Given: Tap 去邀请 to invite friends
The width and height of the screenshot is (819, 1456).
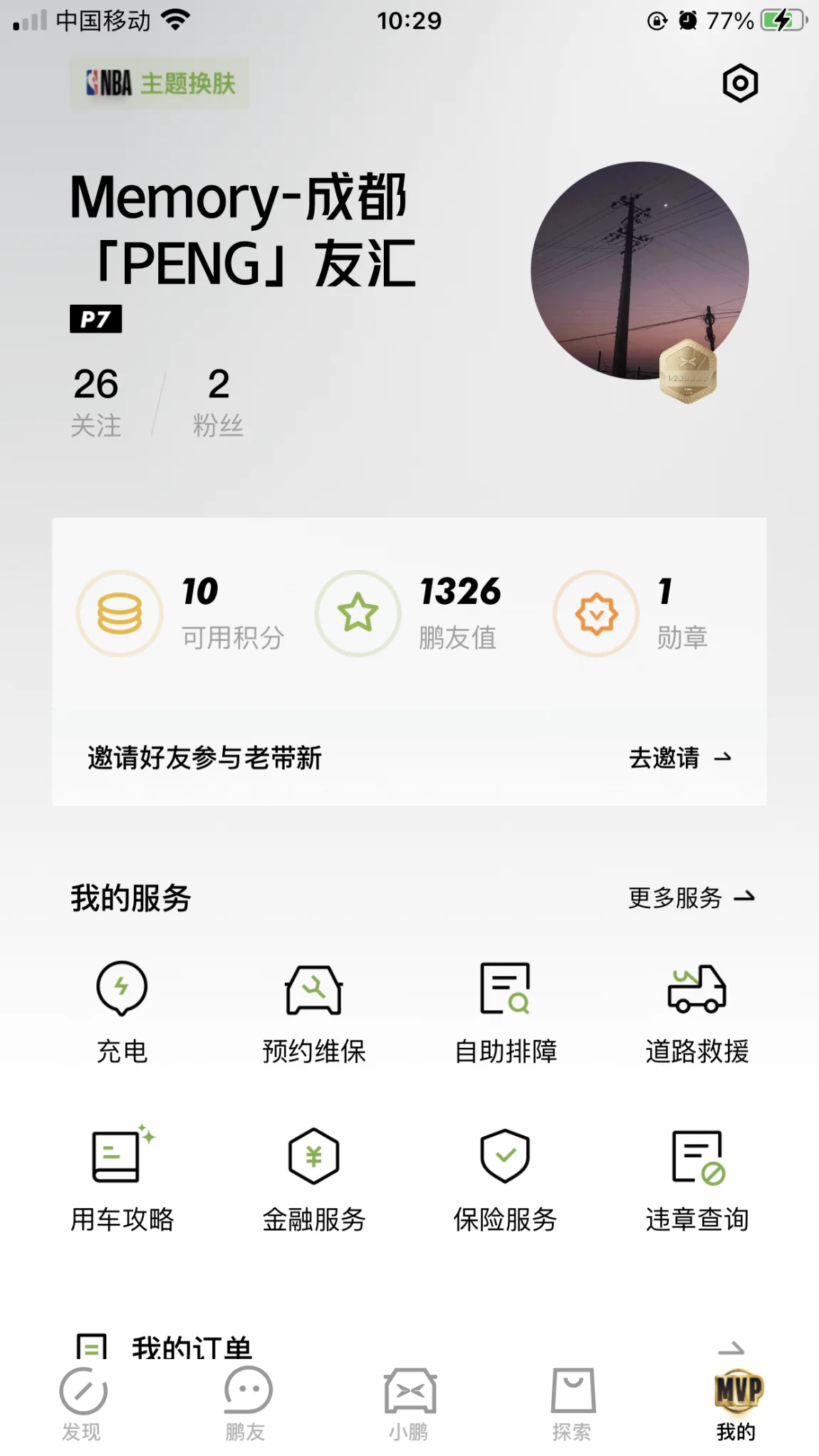Looking at the screenshot, I should pos(680,758).
